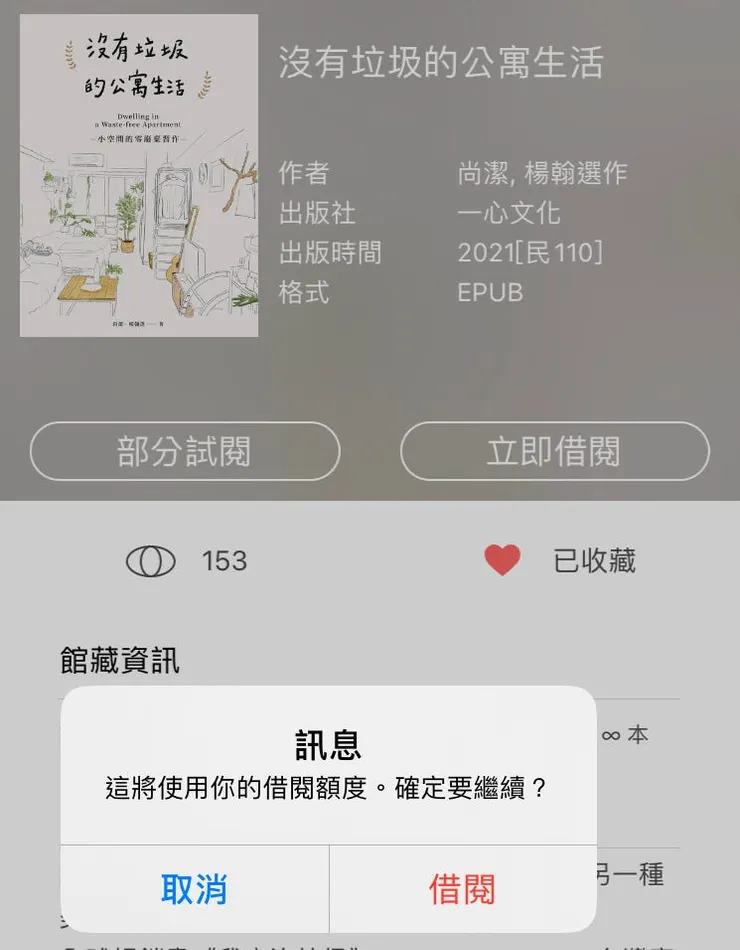Click the EPUB format label
740x950 pixels.
pyautogui.click(x=490, y=293)
